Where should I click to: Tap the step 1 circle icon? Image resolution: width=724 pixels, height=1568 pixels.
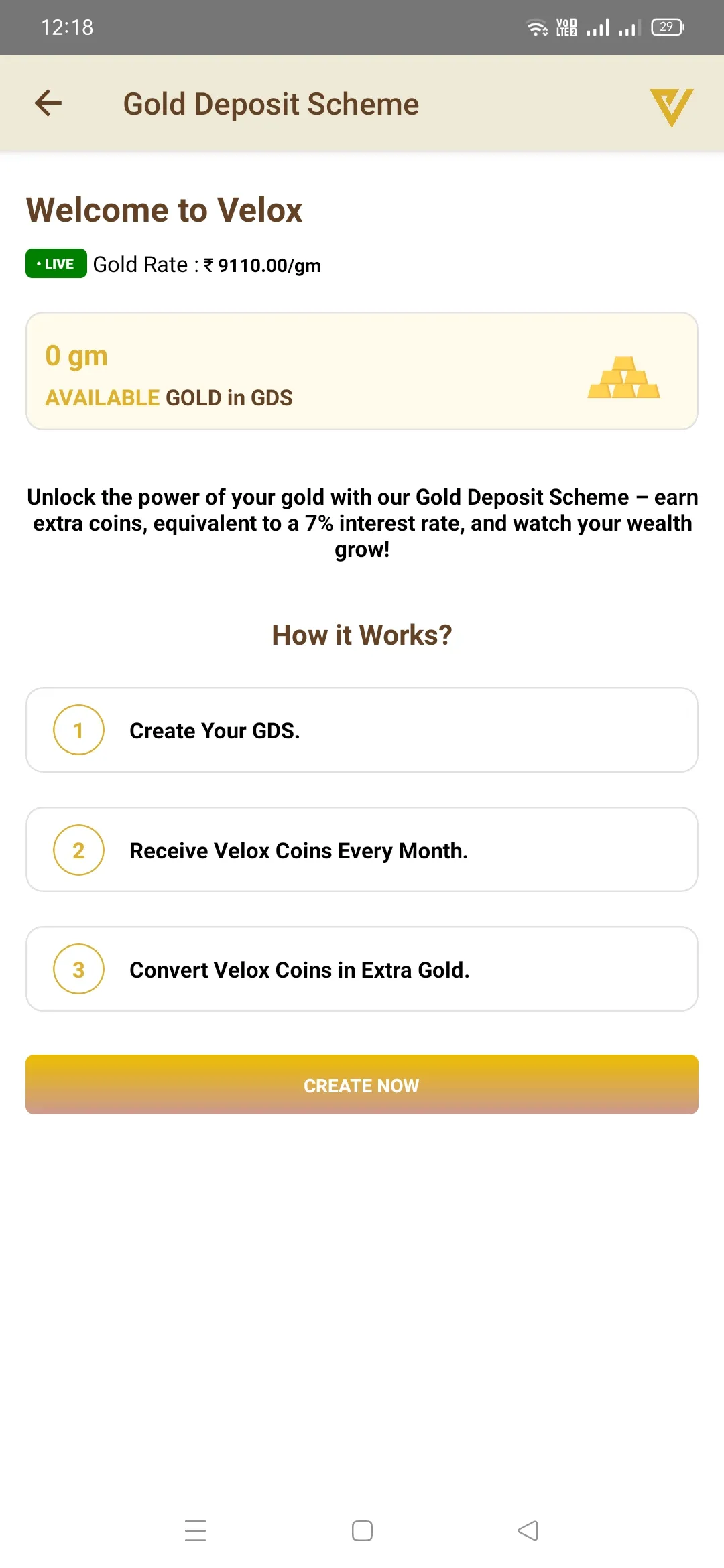click(78, 730)
